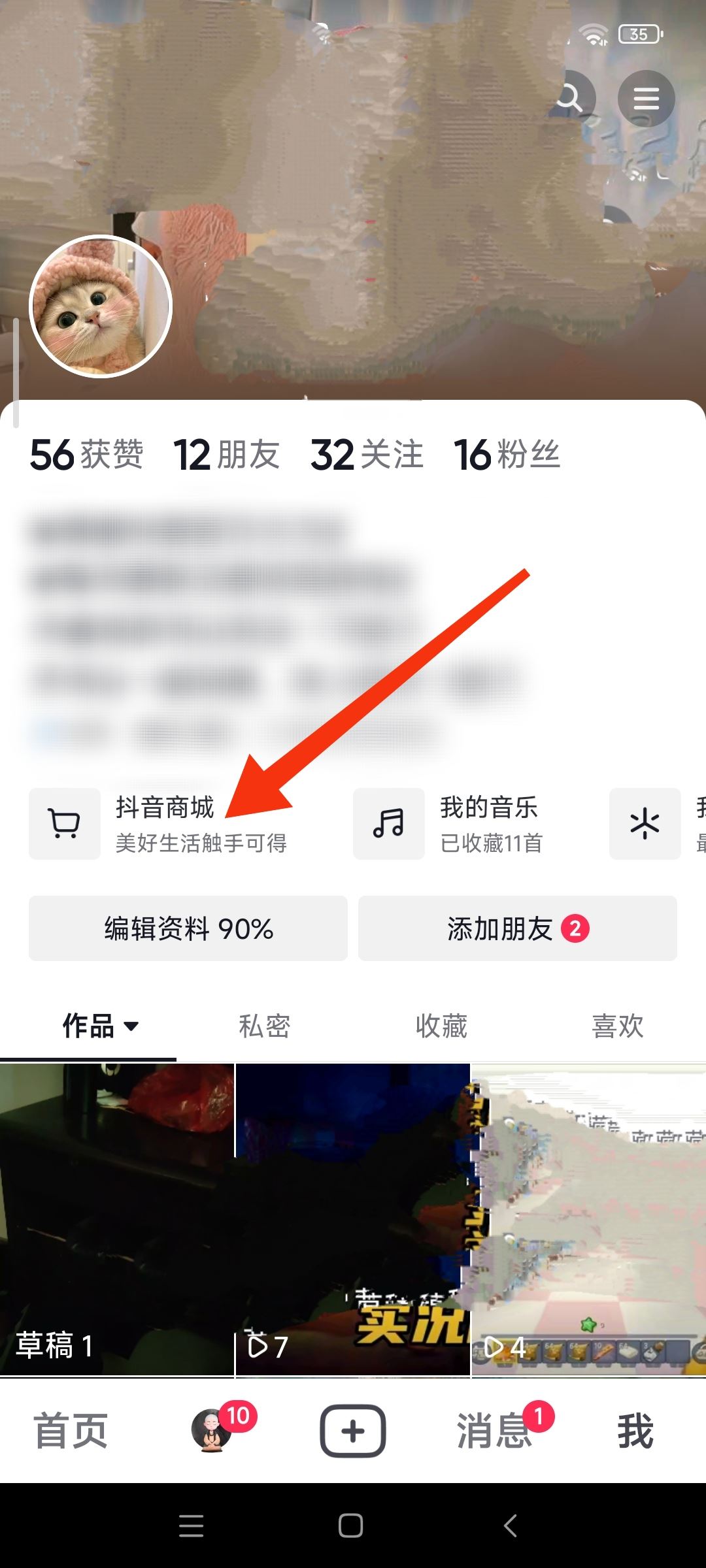Viewport: 706px width, 1568px height.
Task: View the 16 粉丝 follower list
Action: 508,455
